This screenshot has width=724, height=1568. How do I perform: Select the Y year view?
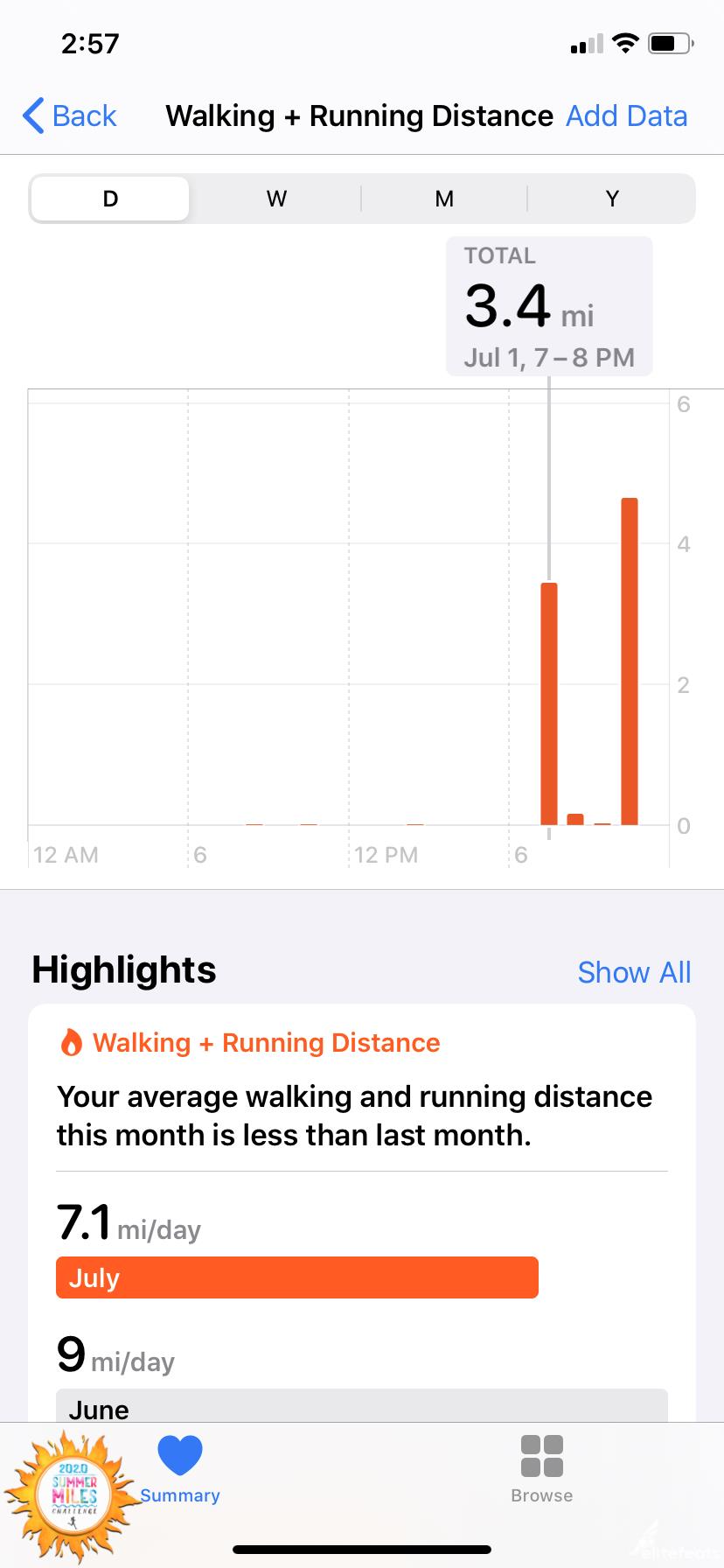(x=612, y=199)
